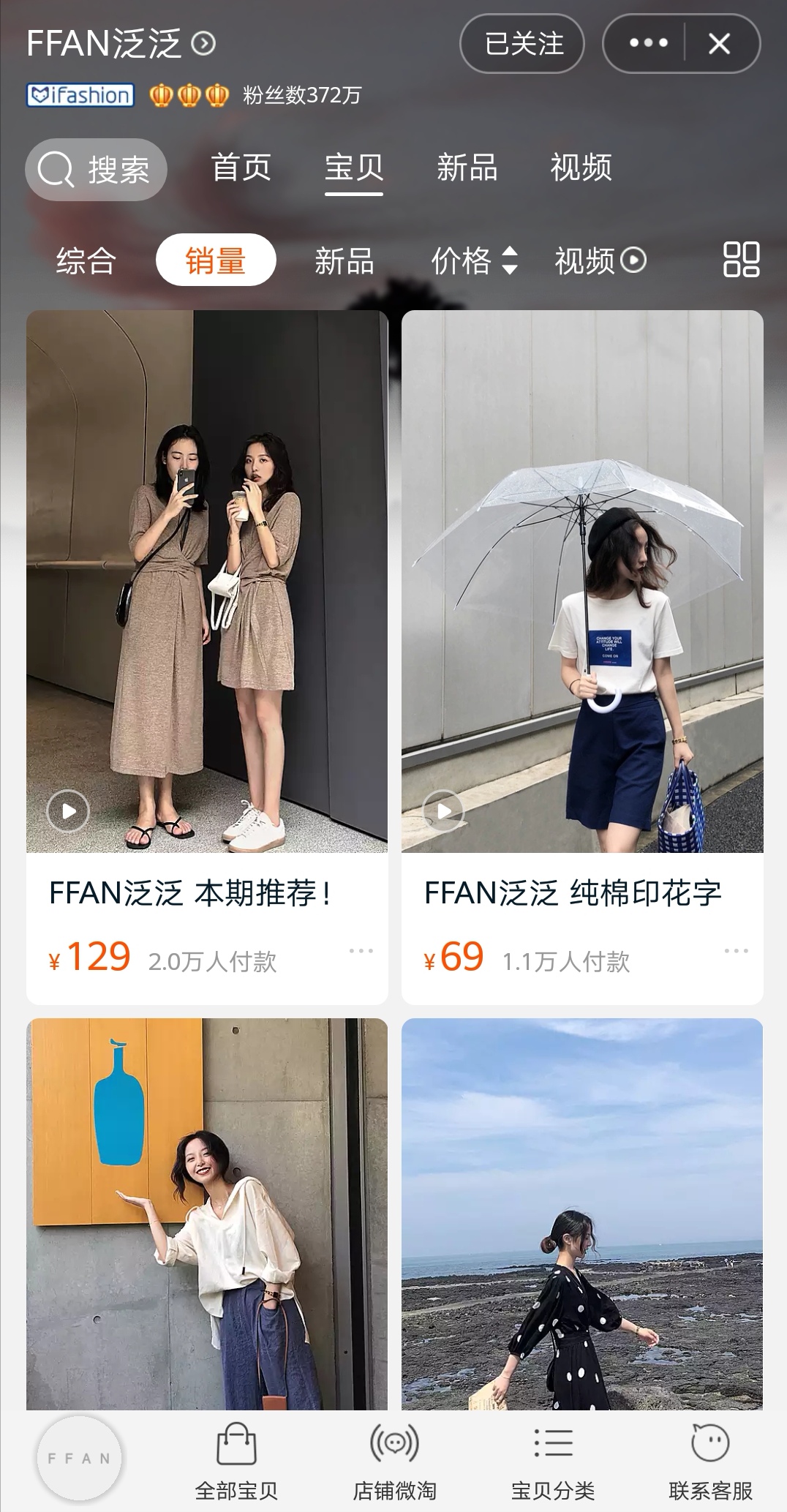Switch to the 新品 tab

[x=468, y=168]
